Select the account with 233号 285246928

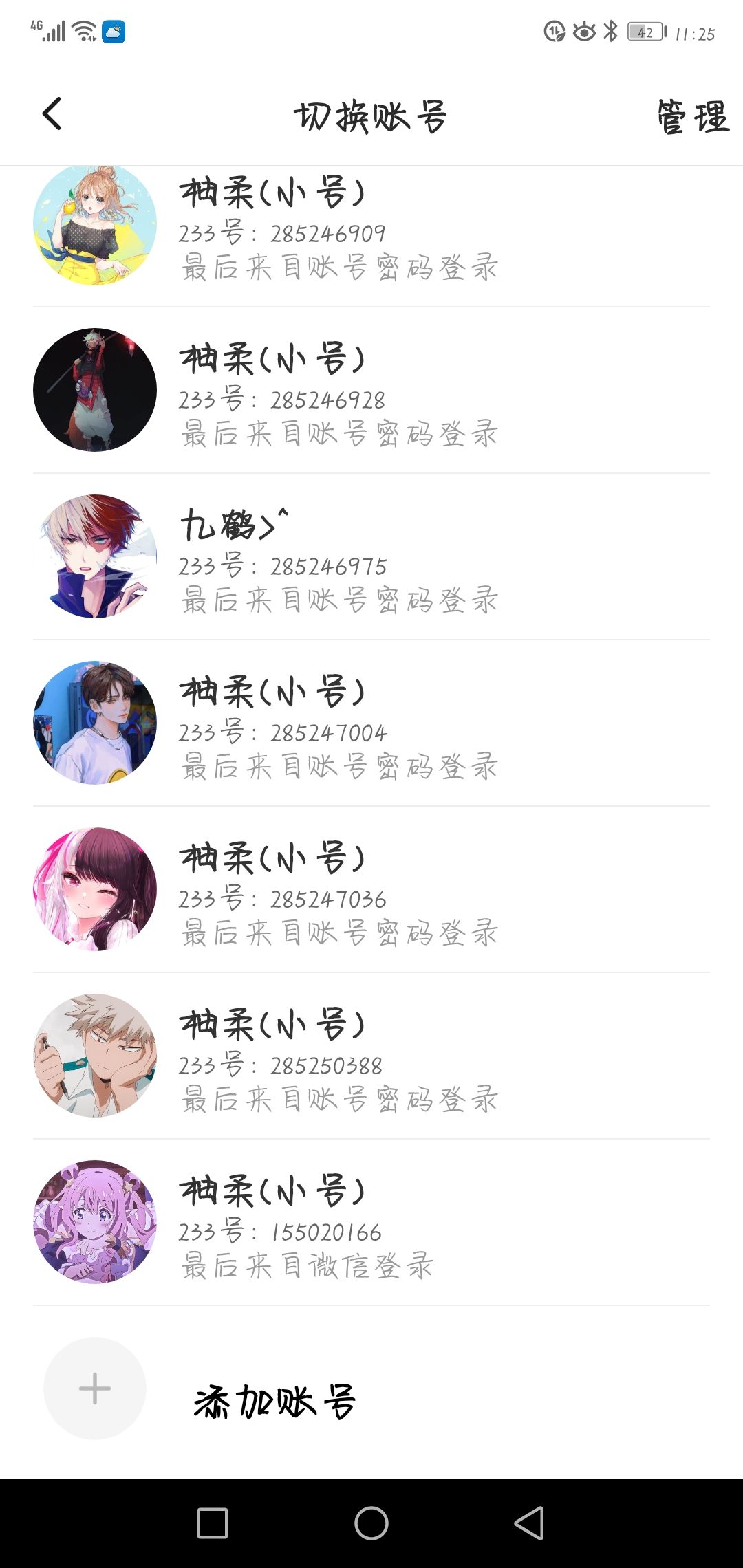371,390
